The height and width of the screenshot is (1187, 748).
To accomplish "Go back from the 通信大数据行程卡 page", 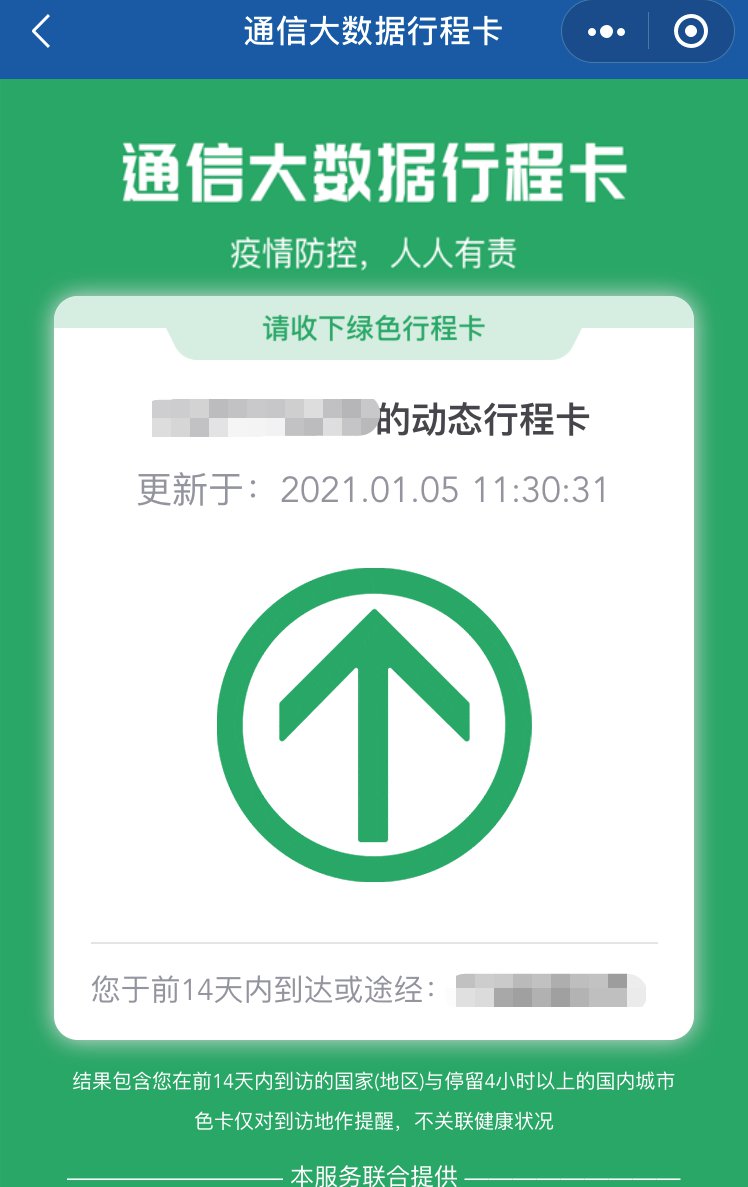I will pyautogui.click(x=41, y=32).
